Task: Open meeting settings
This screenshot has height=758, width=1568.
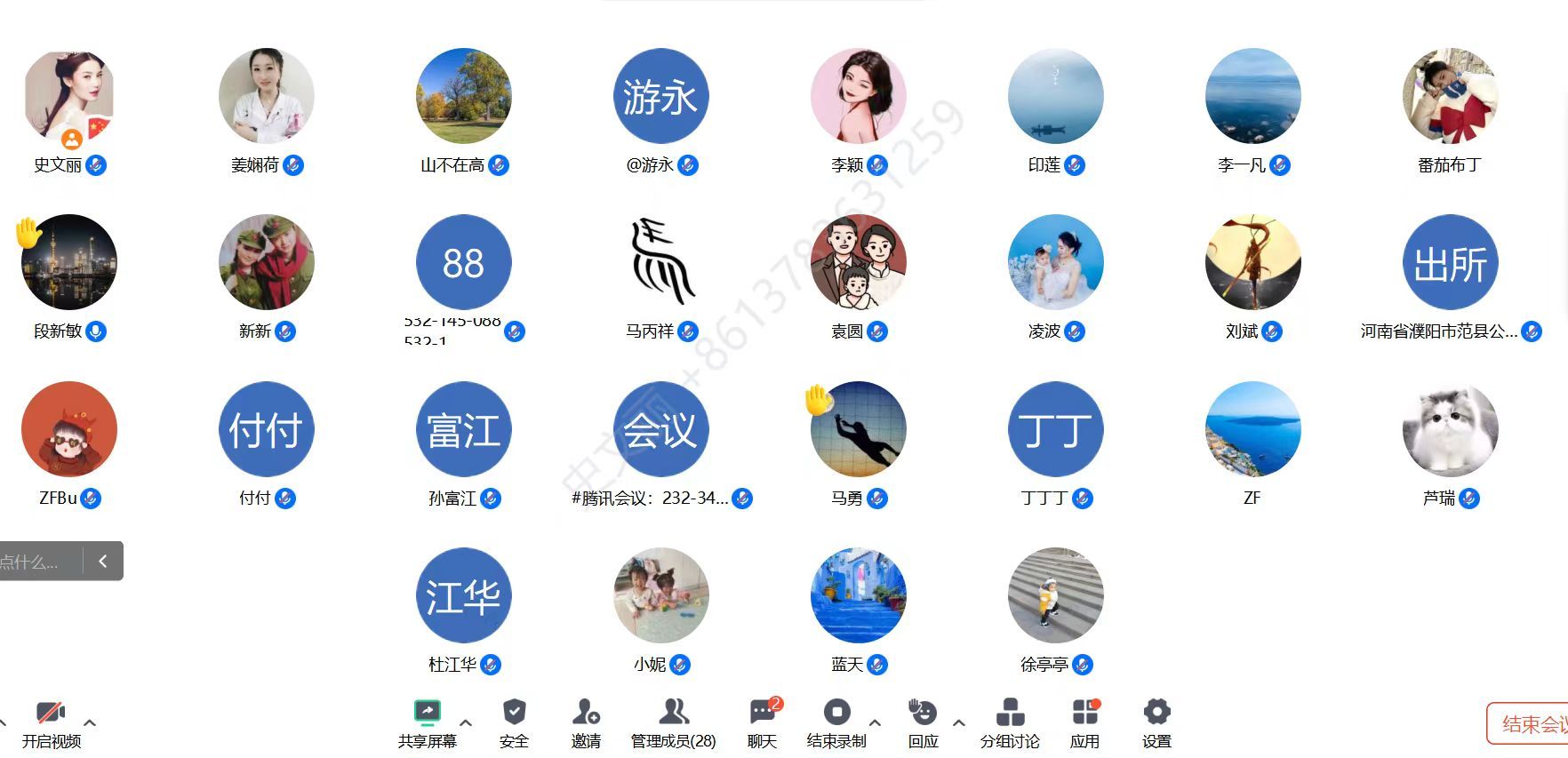Action: (x=1156, y=723)
